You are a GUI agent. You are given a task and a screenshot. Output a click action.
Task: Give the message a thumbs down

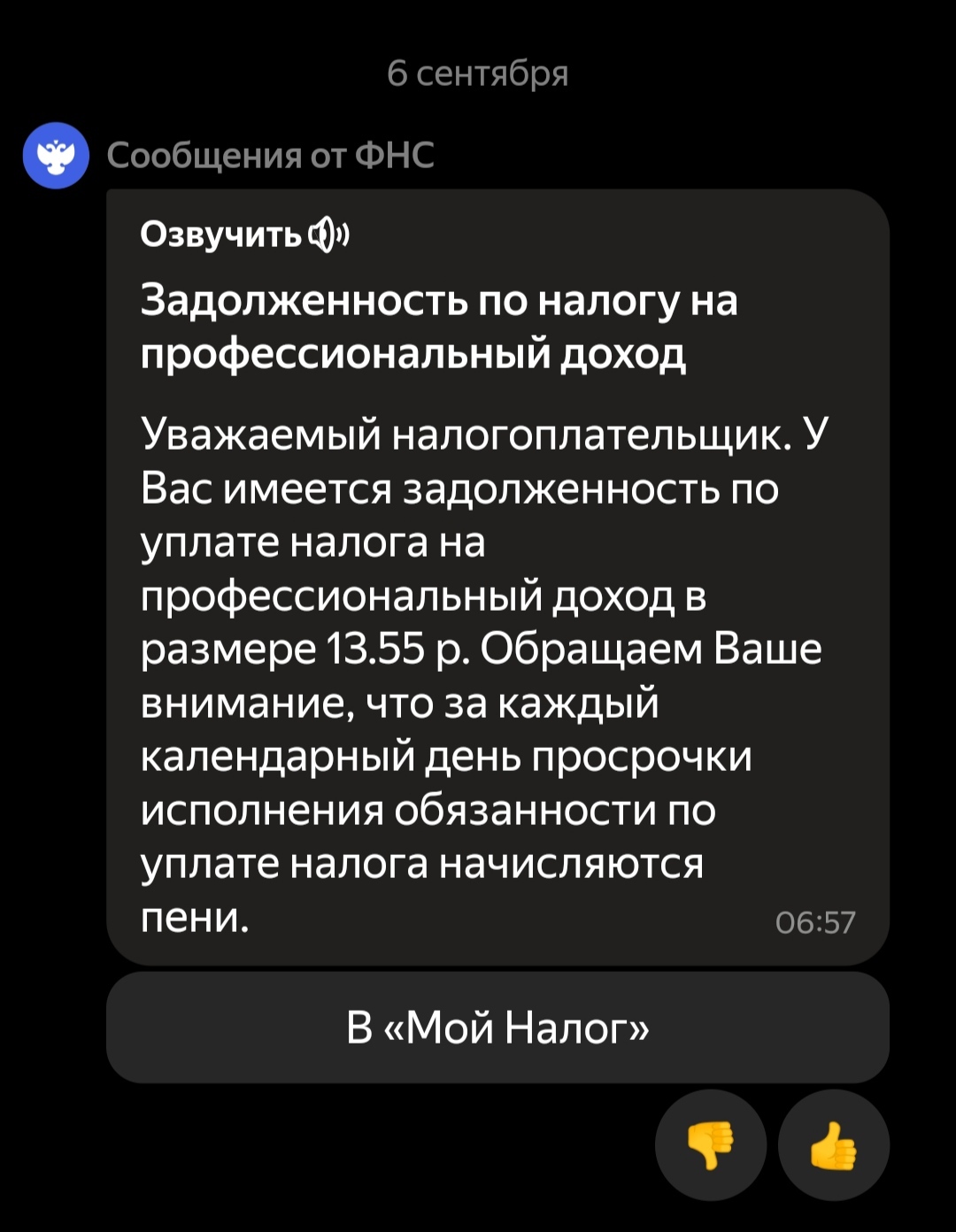point(710,1144)
